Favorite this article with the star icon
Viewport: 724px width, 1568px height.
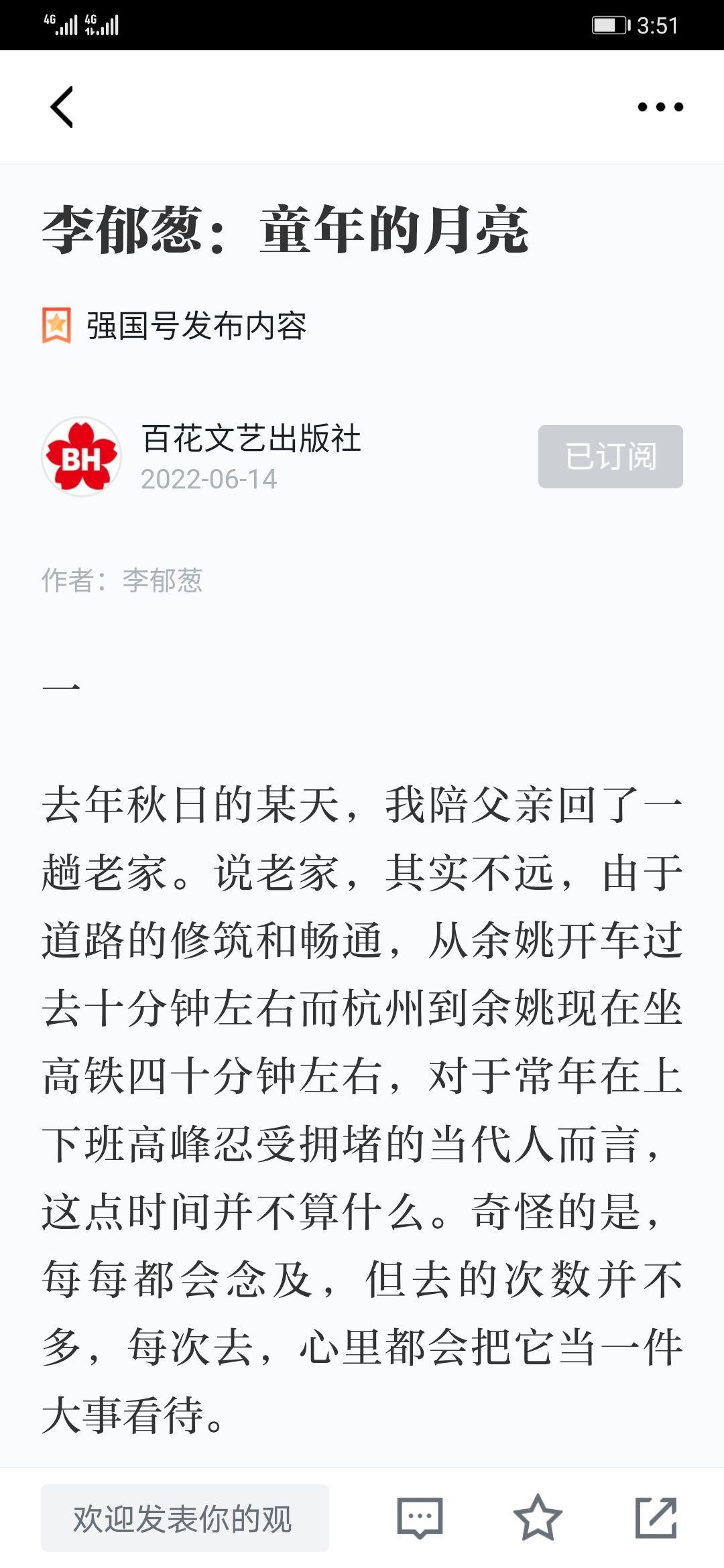pyautogui.click(x=537, y=1518)
